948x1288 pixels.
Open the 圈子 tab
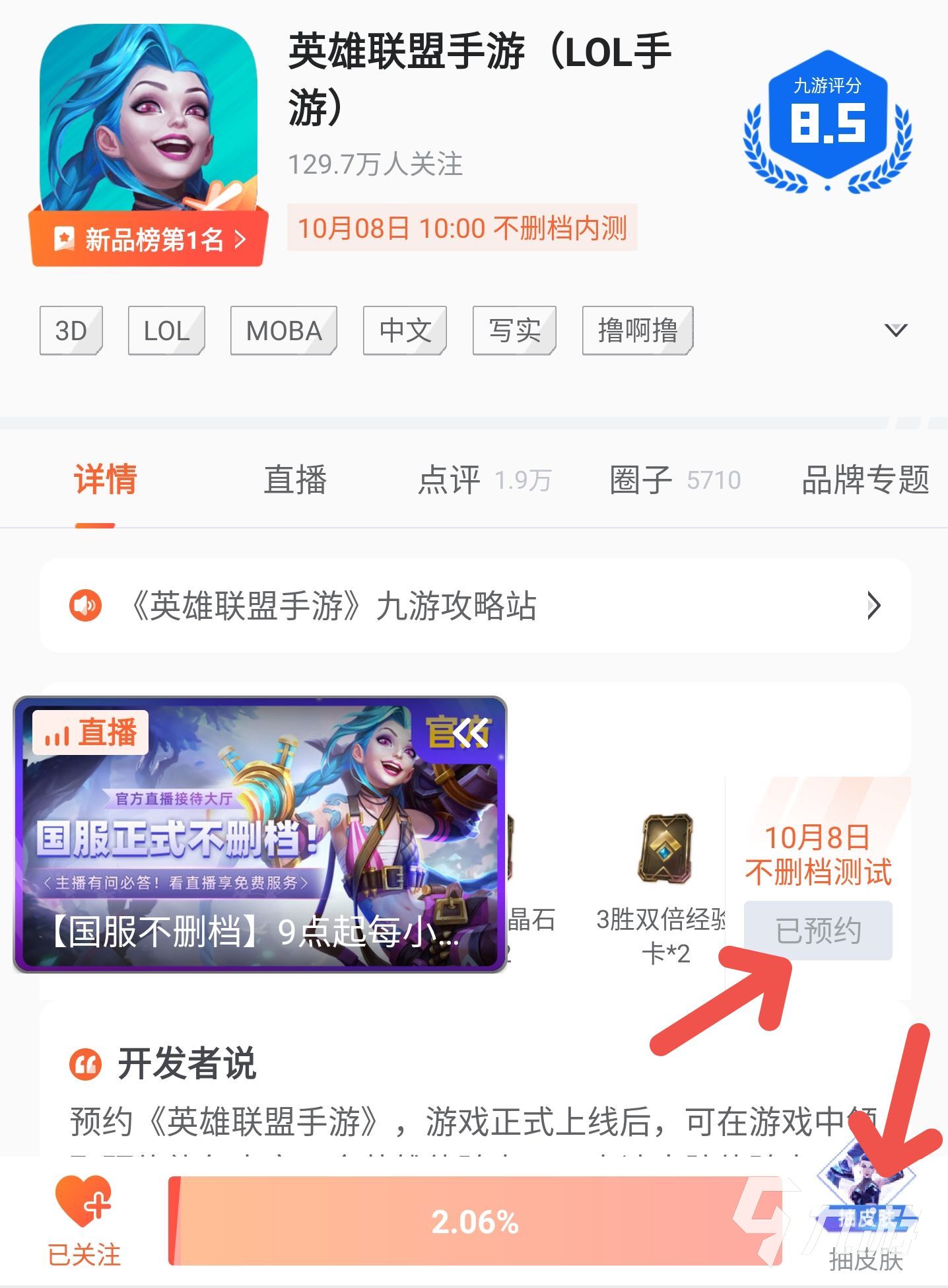tap(640, 480)
